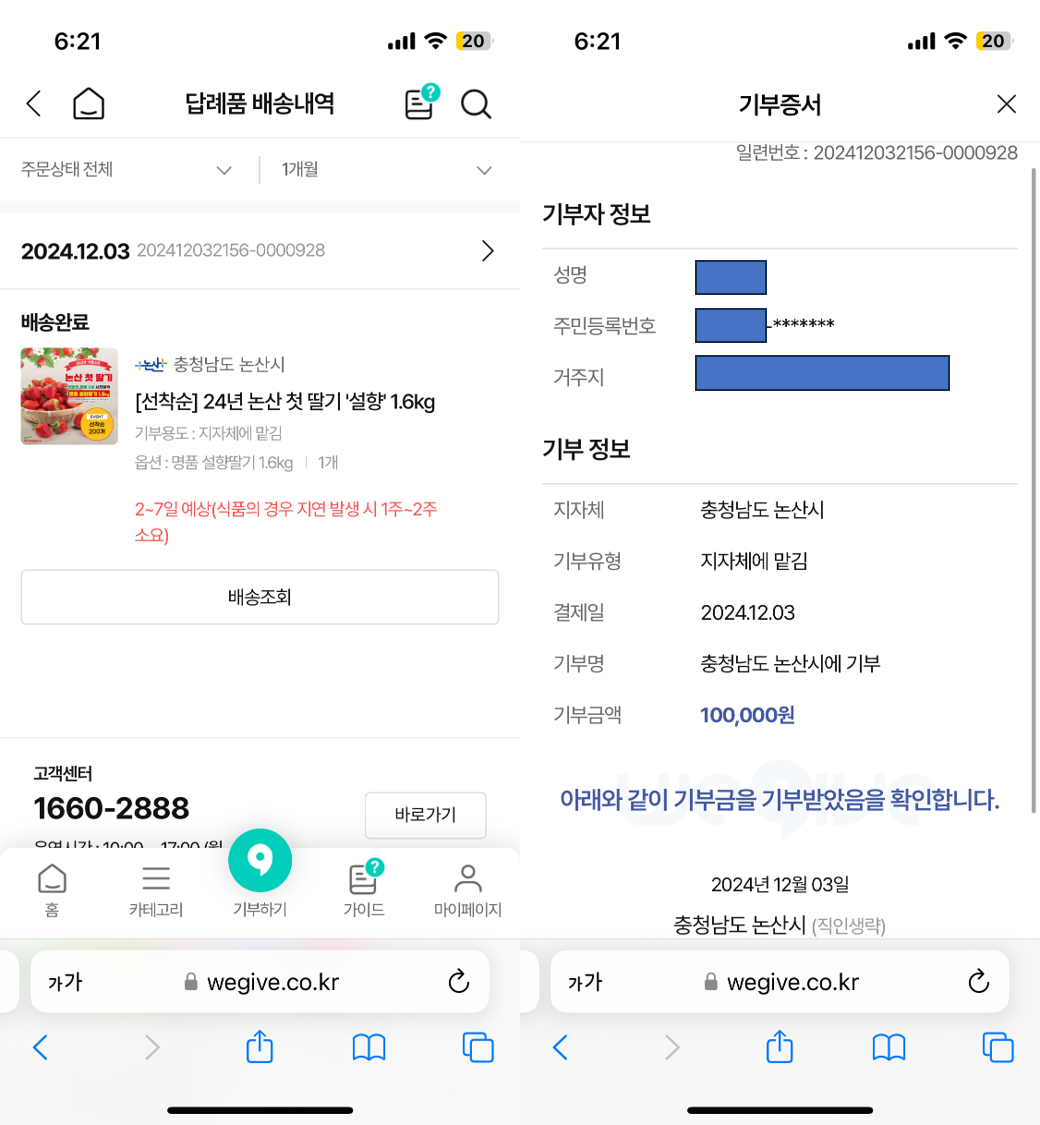Go to 마이페이지
The image size is (1040, 1125).
(x=467, y=890)
